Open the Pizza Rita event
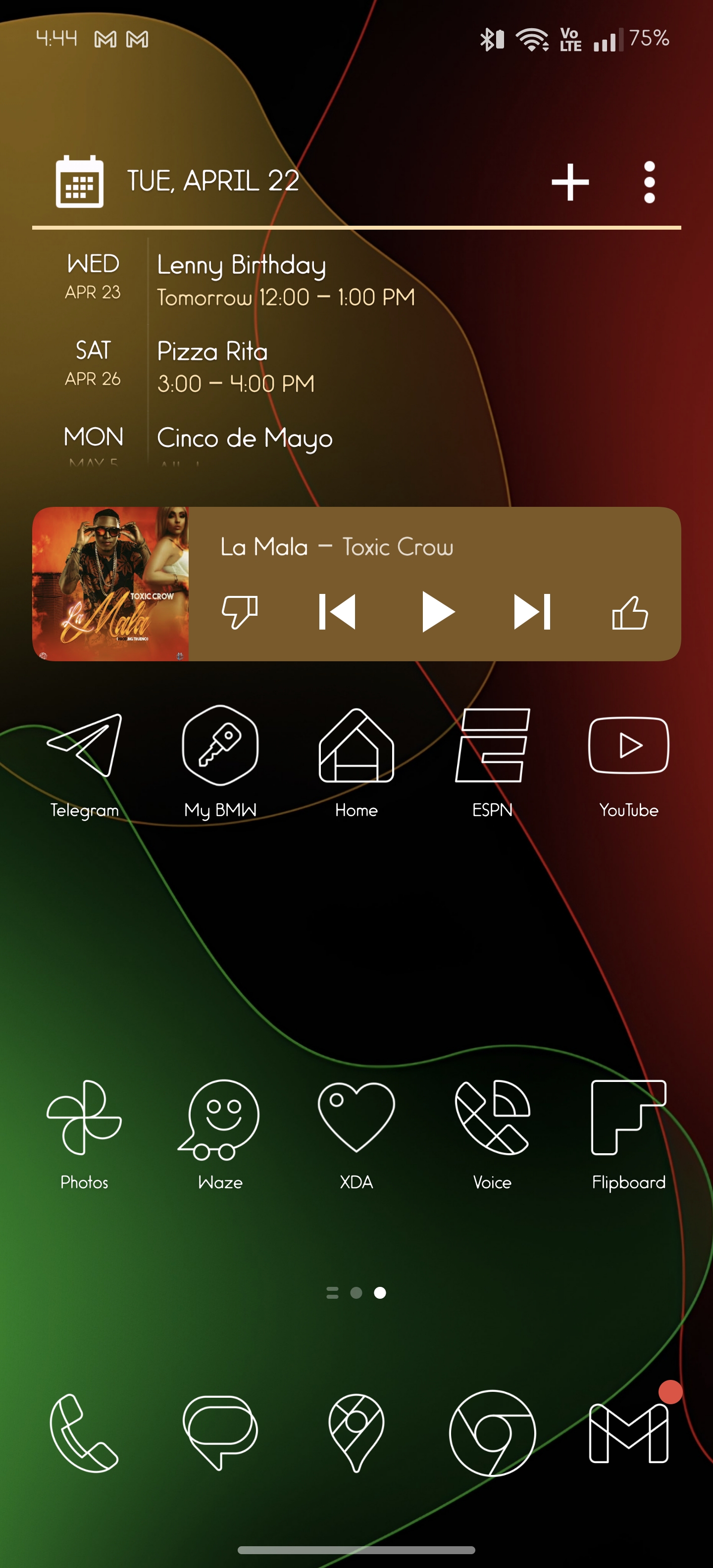This screenshot has height=1568, width=713. click(x=236, y=366)
